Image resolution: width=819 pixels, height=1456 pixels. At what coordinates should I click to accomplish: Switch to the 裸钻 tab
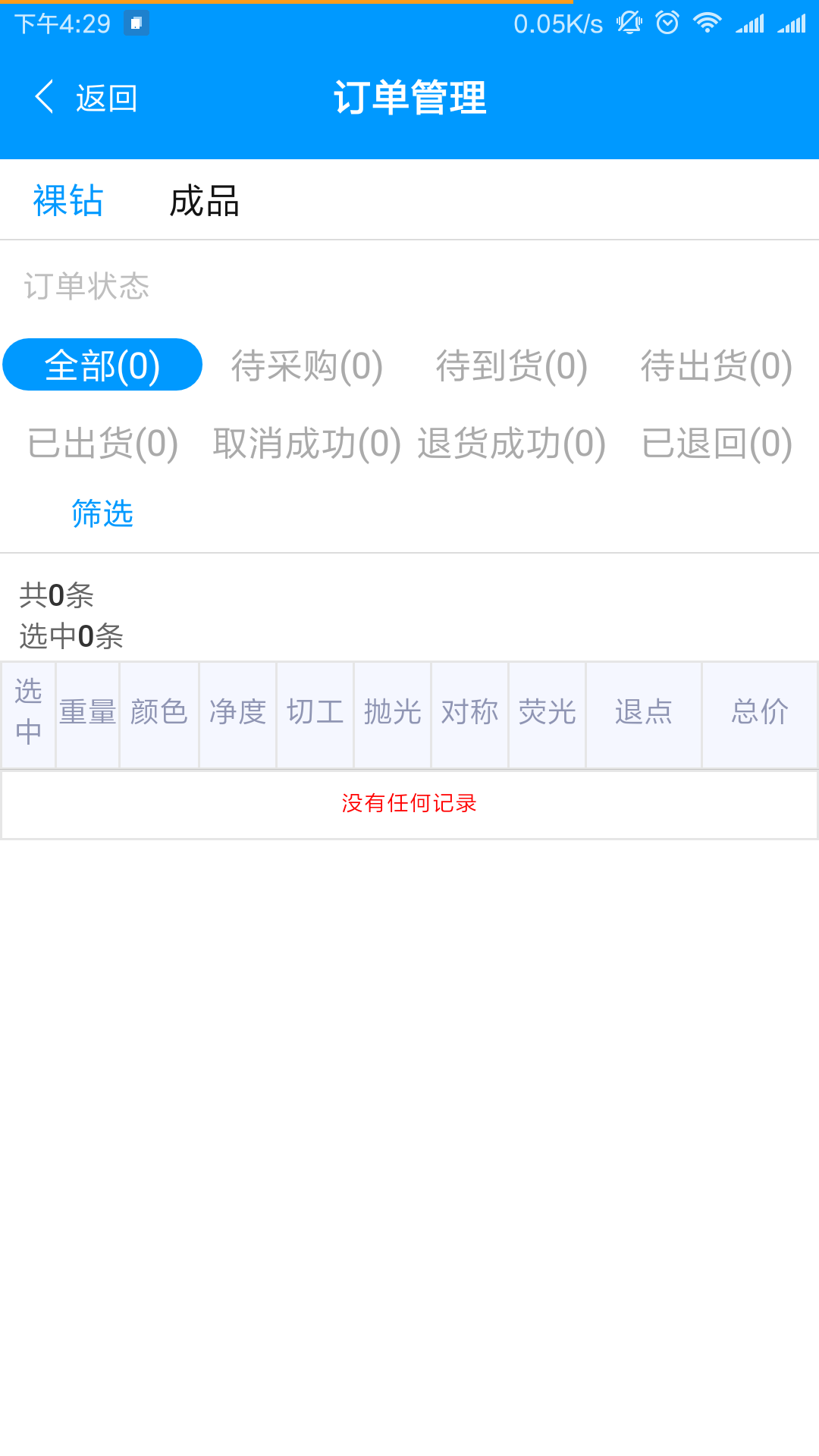68,201
